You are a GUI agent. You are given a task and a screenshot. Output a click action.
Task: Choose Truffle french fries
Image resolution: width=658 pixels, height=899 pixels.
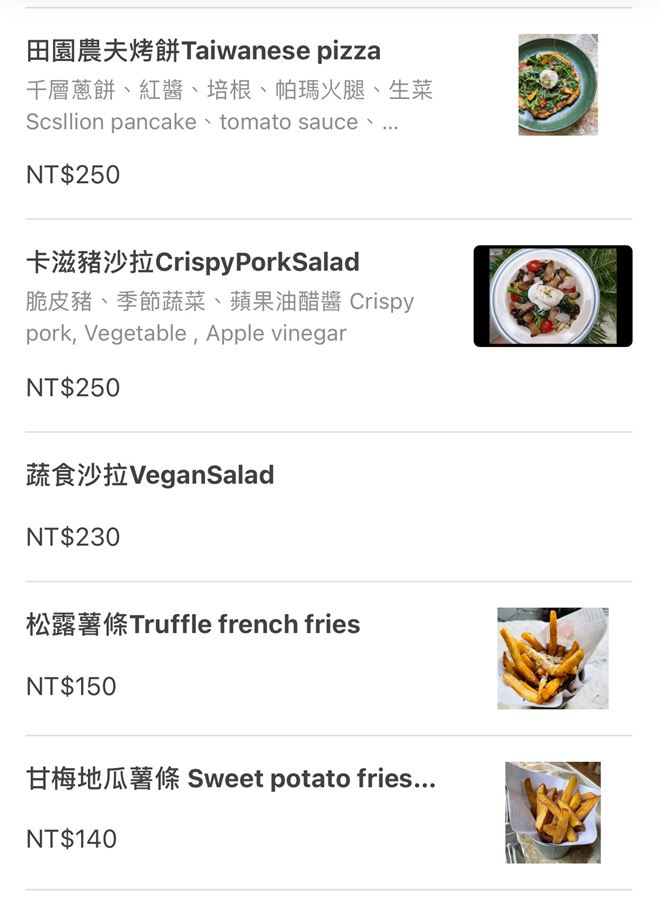[193, 625]
